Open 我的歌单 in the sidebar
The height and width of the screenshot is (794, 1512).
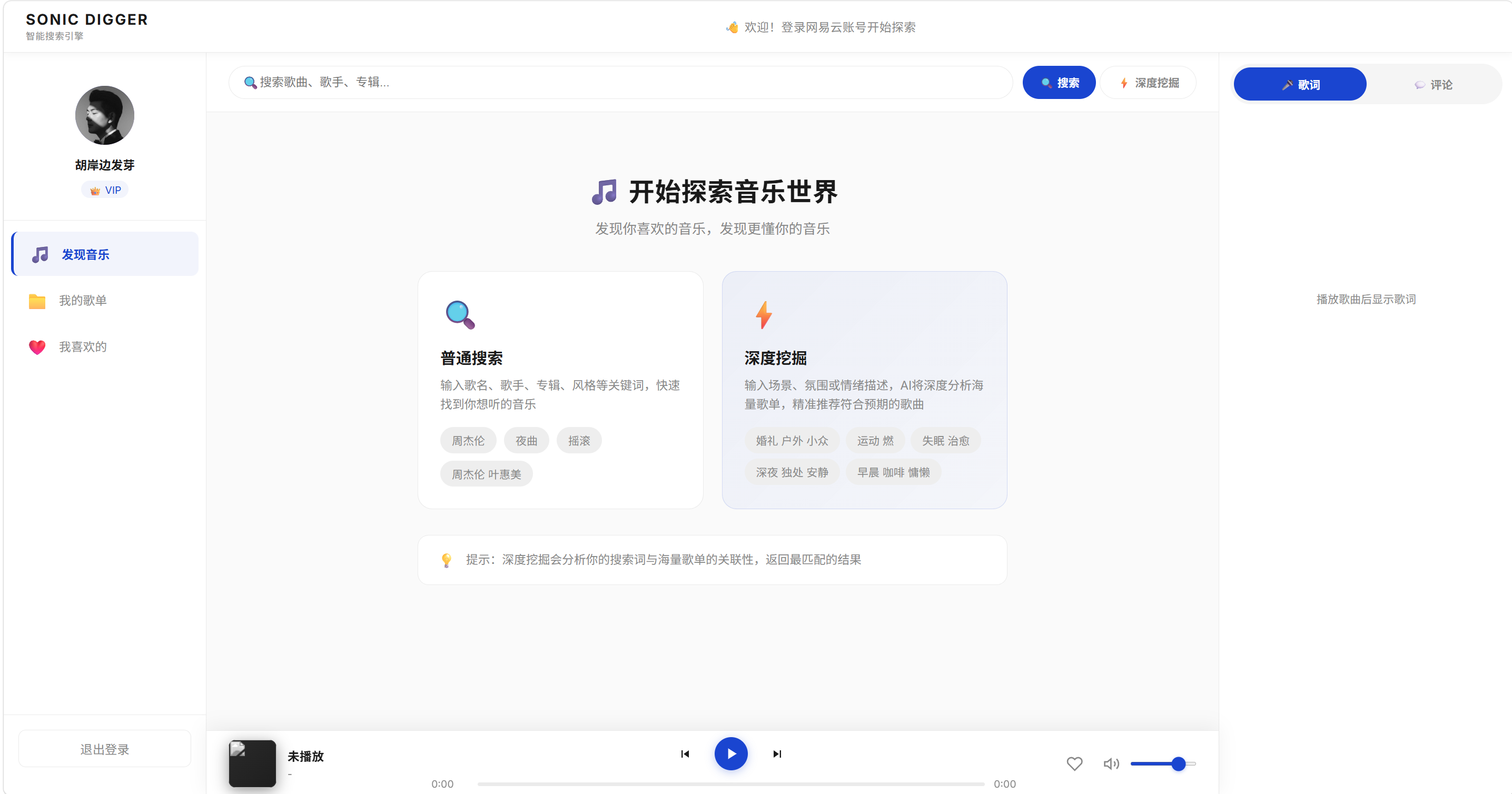tap(104, 301)
